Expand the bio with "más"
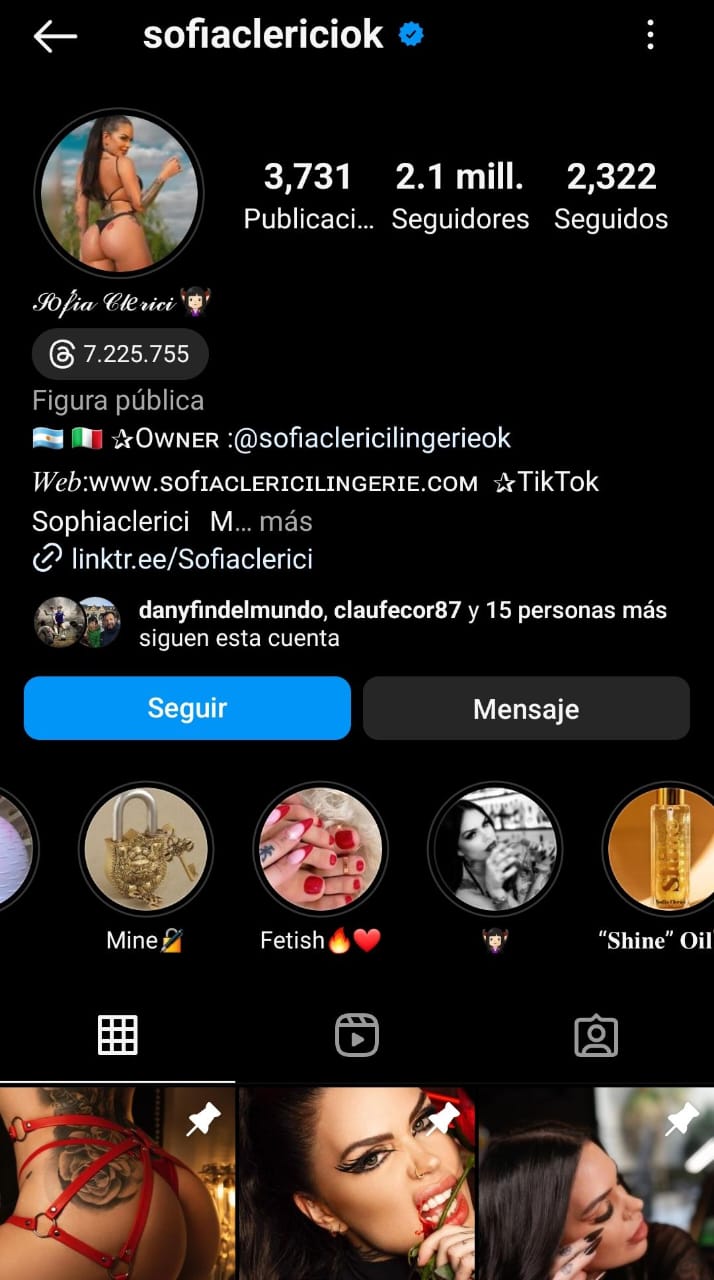 click(x=287, y=522)
